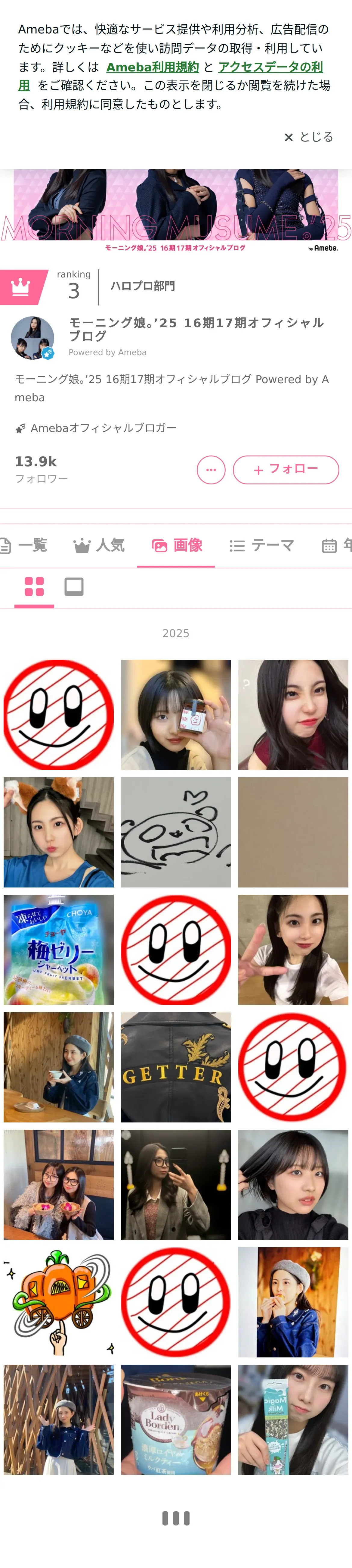This screenshot has width=352, height=1568.
Task: Open the GETTER jacket image
Action: [x=176, y=1067]
